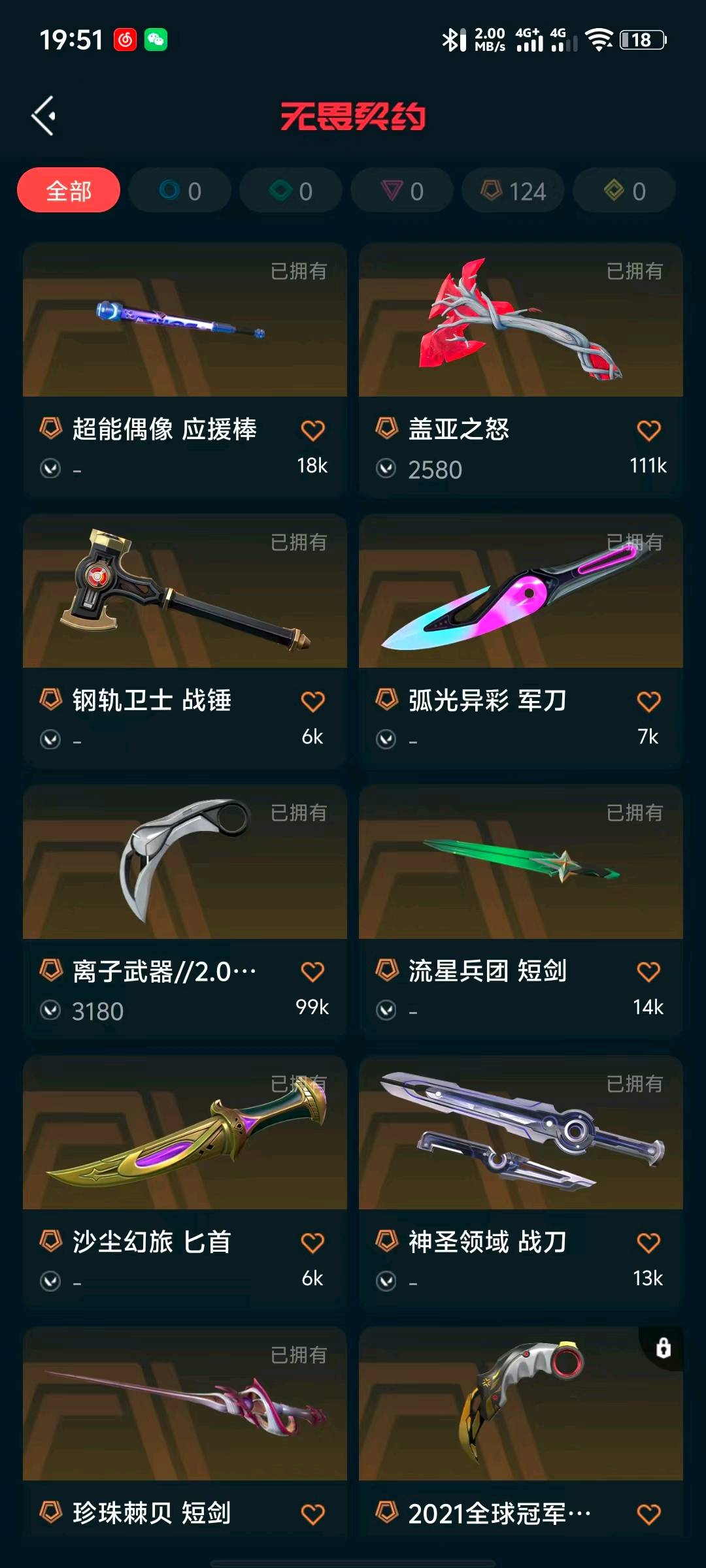Select the yellow diamond tier filter chip
Viewport: 706px width, 1568px height.
click(624, 191)
